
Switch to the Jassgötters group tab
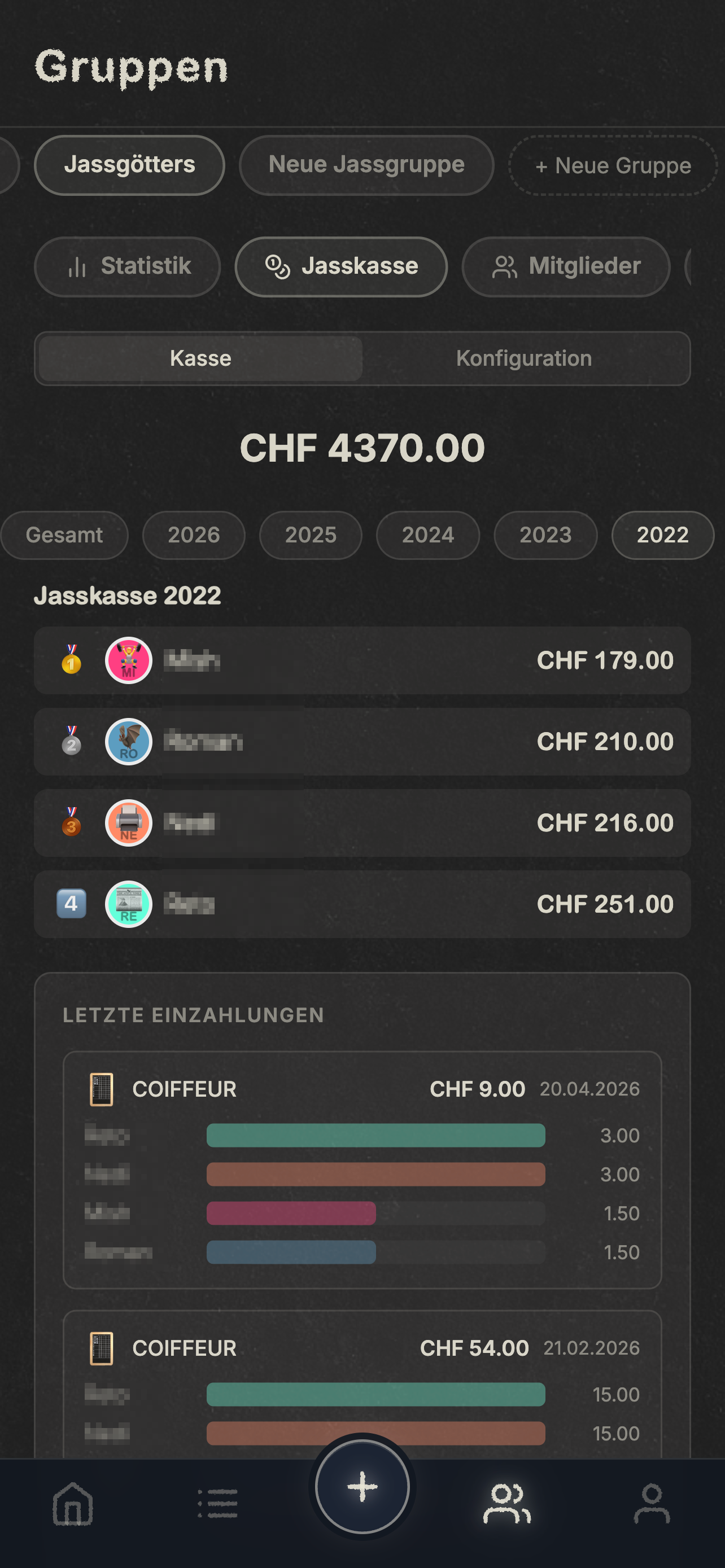point(130,165)
